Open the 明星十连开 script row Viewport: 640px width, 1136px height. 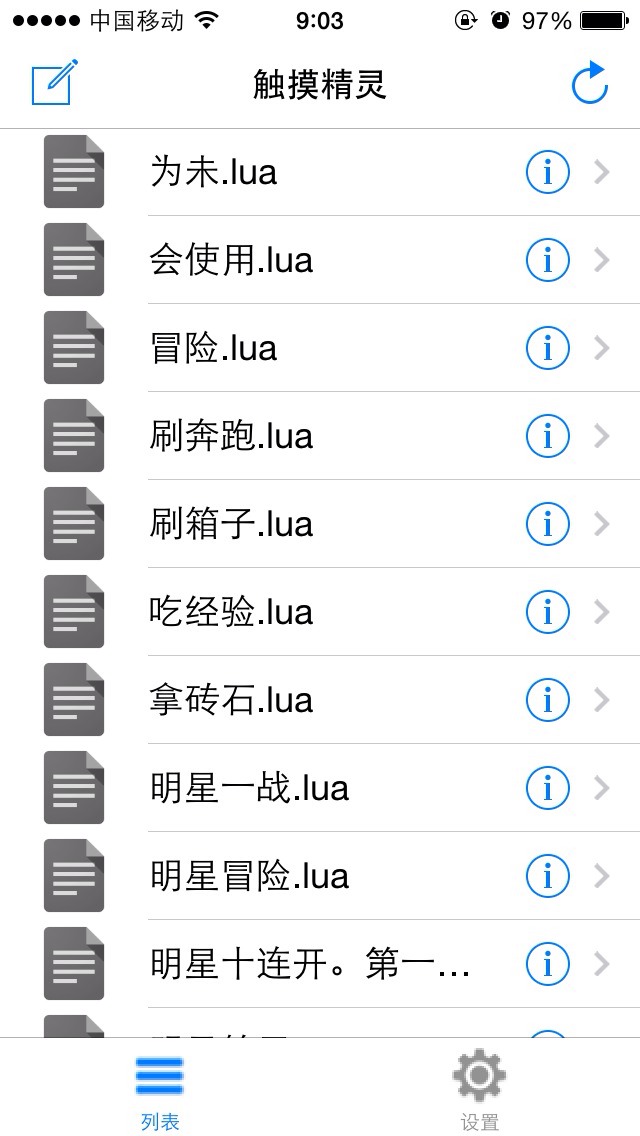tap(320, 964)
